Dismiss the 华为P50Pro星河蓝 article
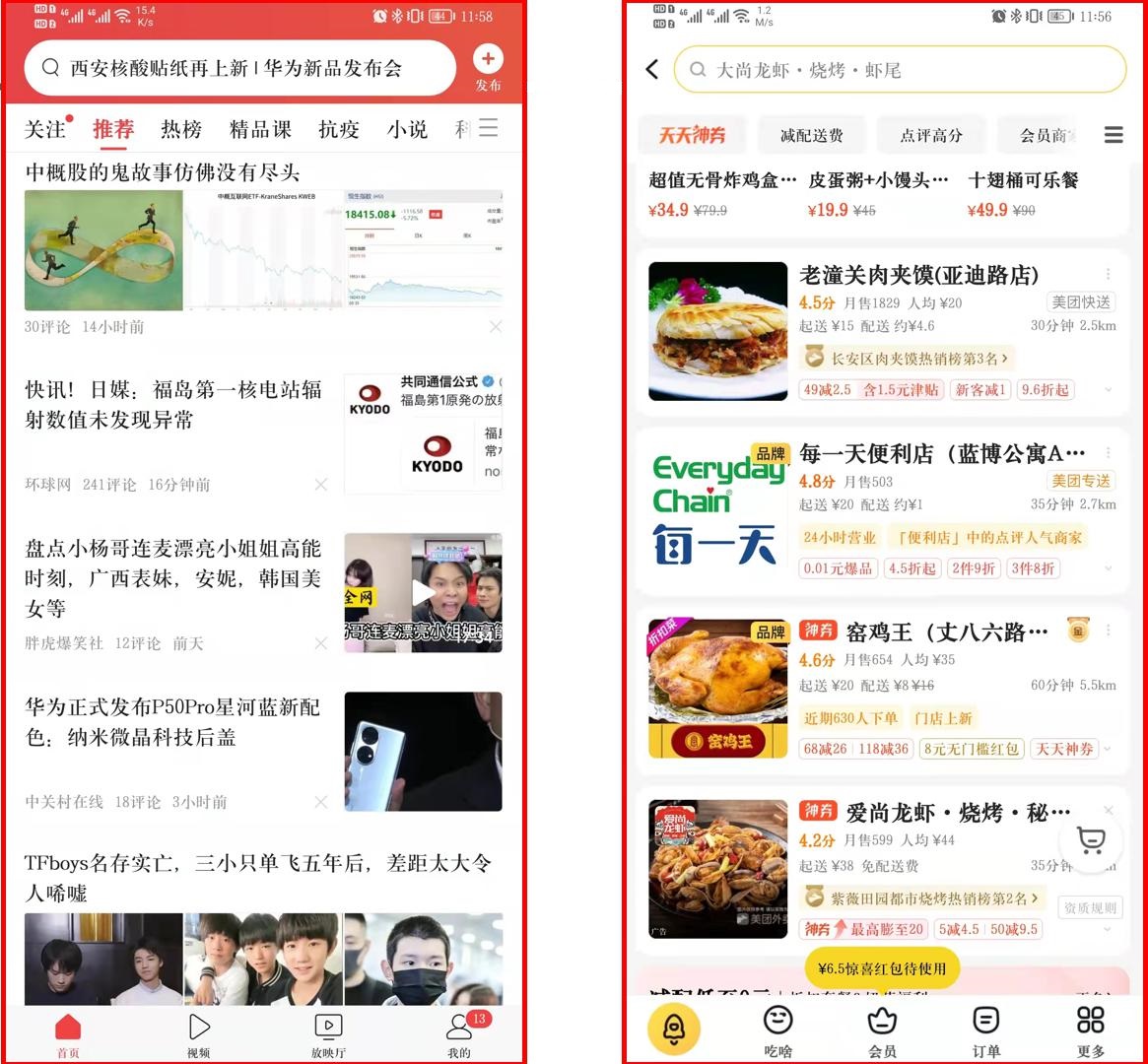1148x1064 pixels. click(x=320, y=802)
